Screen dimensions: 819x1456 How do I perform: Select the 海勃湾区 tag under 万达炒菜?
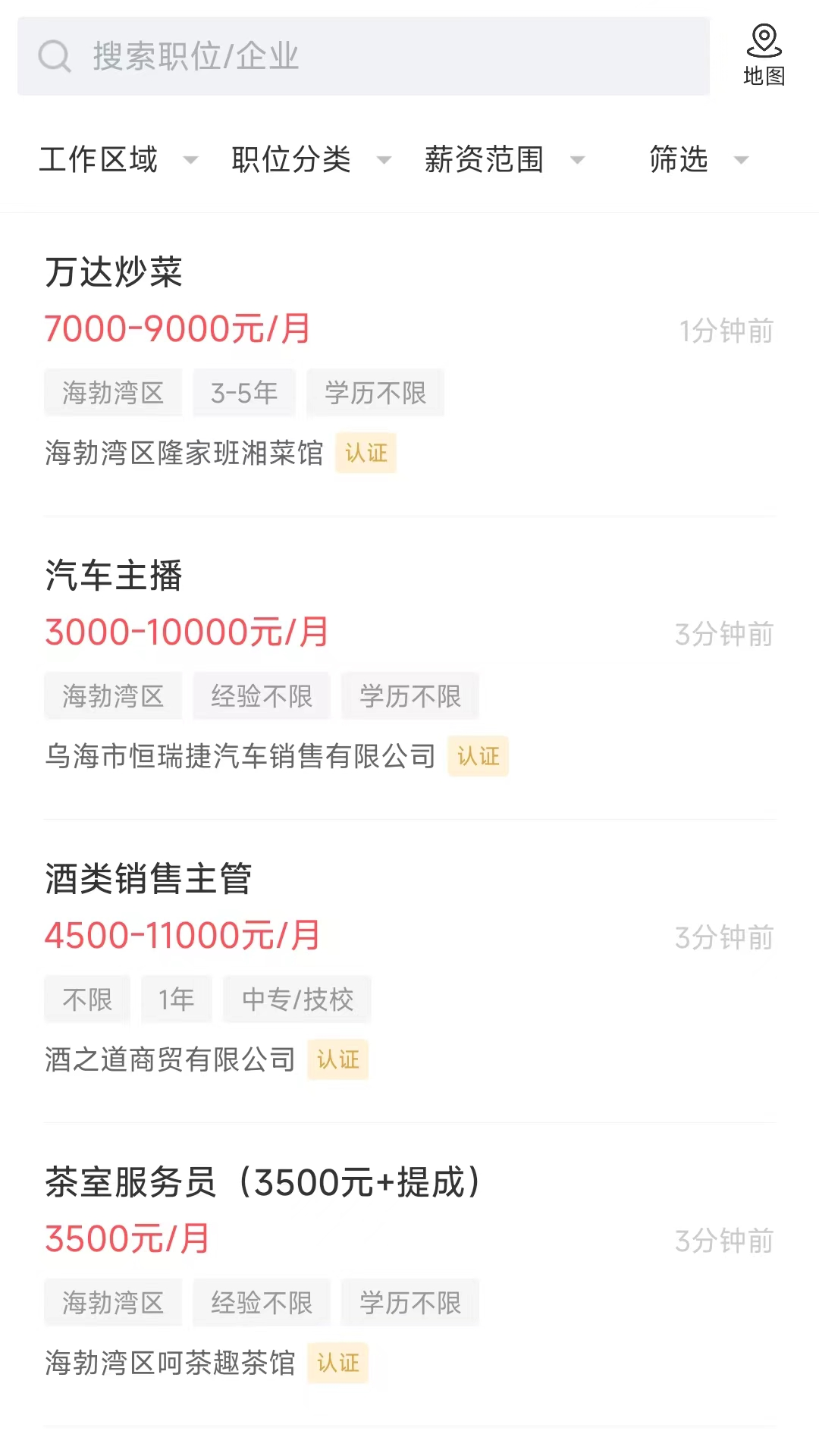point(112,393)
